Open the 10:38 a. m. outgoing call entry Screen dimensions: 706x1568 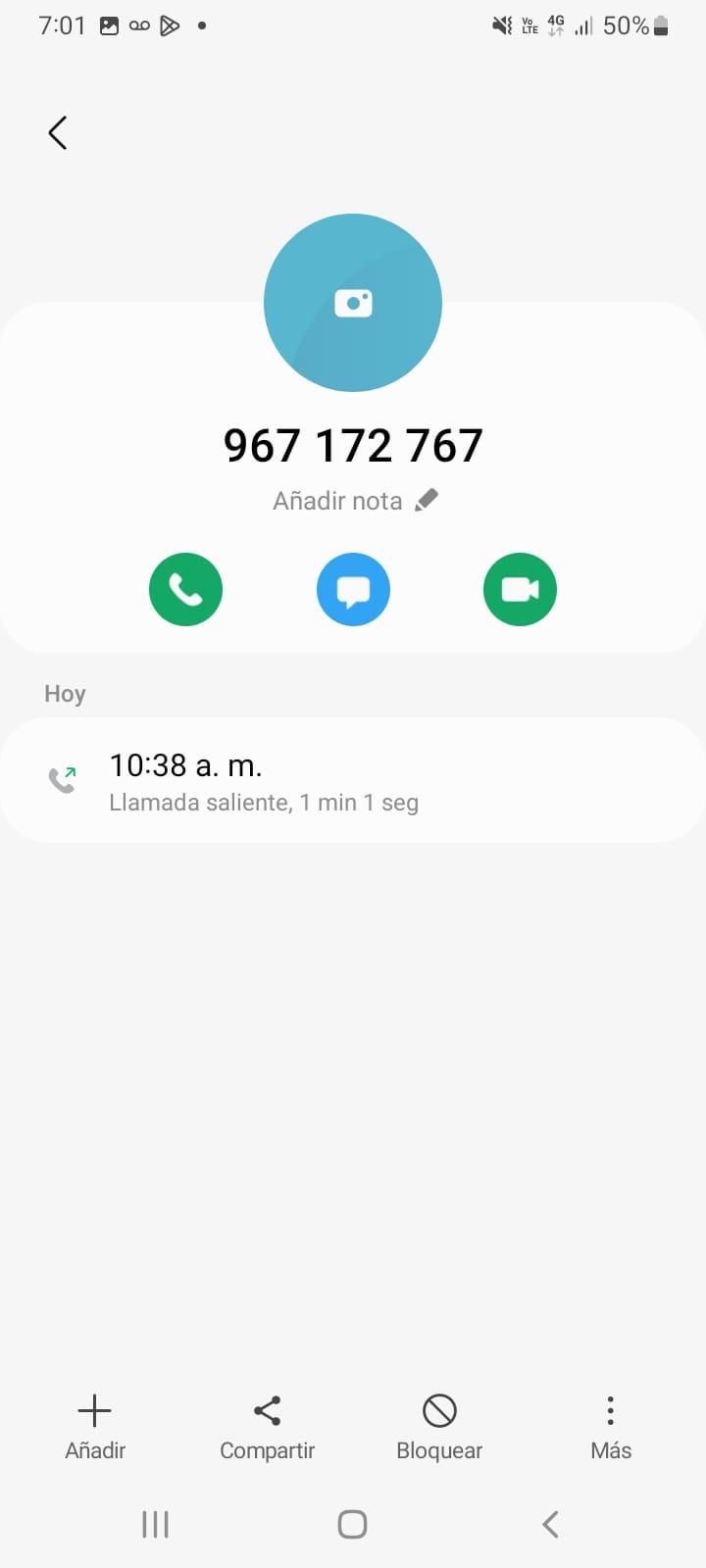tap(353, 781)
